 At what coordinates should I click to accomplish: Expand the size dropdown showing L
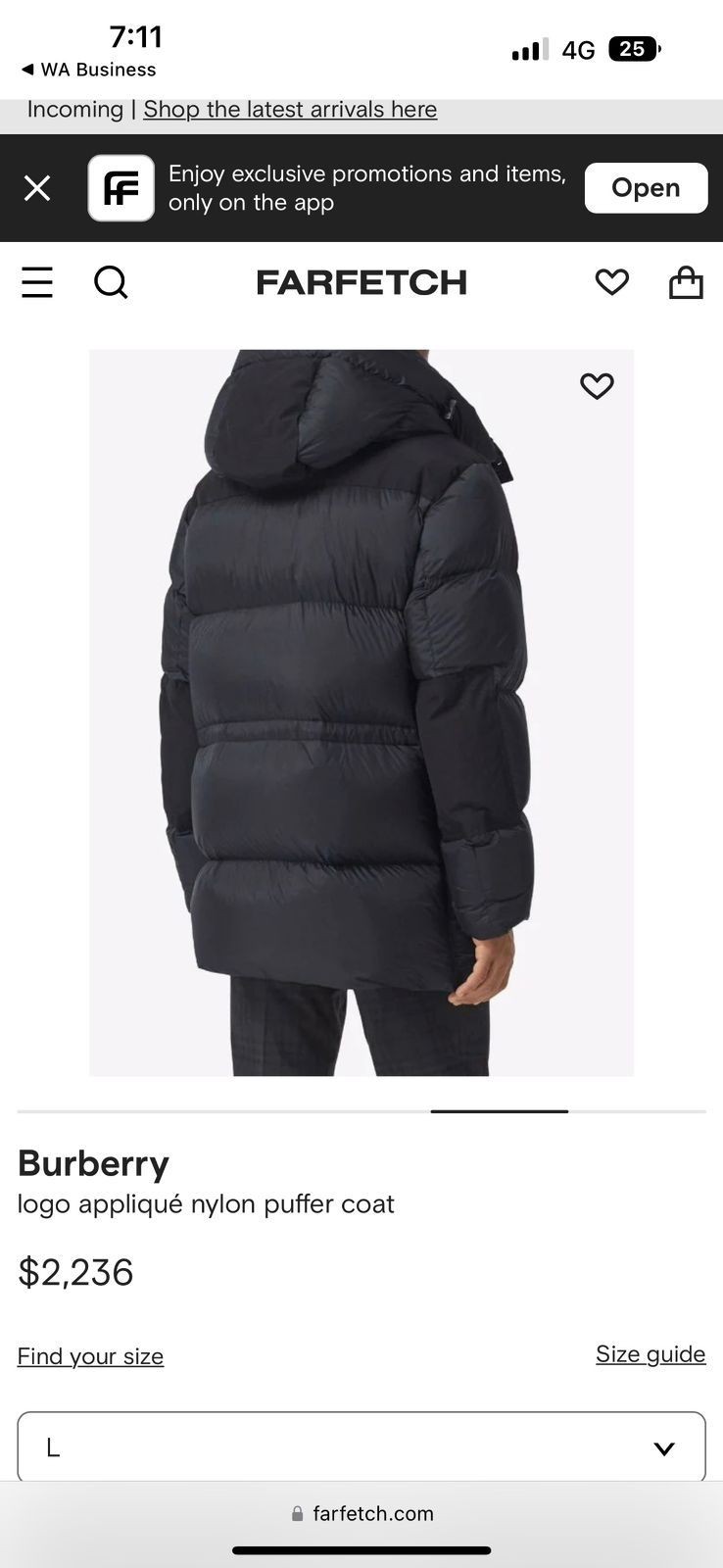point(361,1447)
